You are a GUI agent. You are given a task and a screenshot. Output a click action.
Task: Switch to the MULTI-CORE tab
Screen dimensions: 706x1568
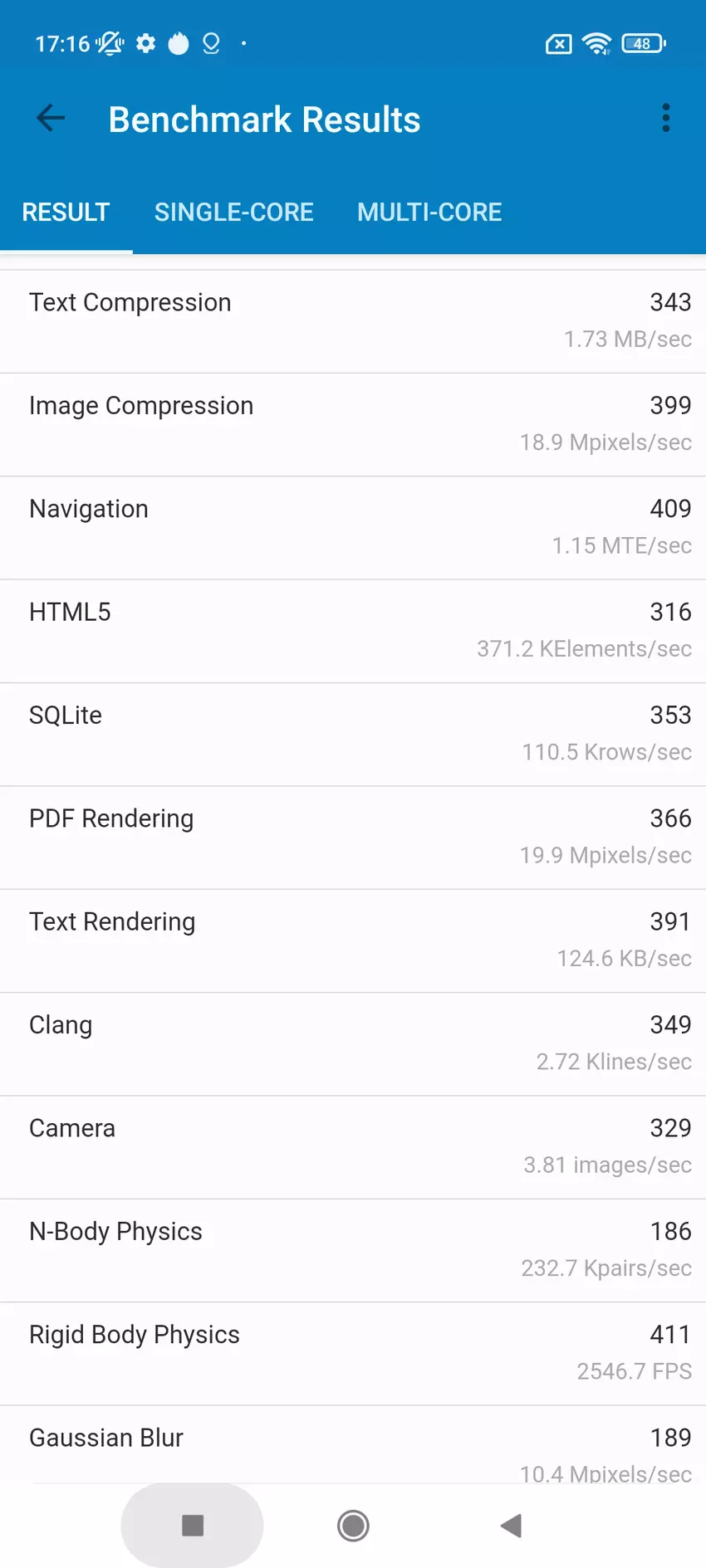[x=429, y=212]
